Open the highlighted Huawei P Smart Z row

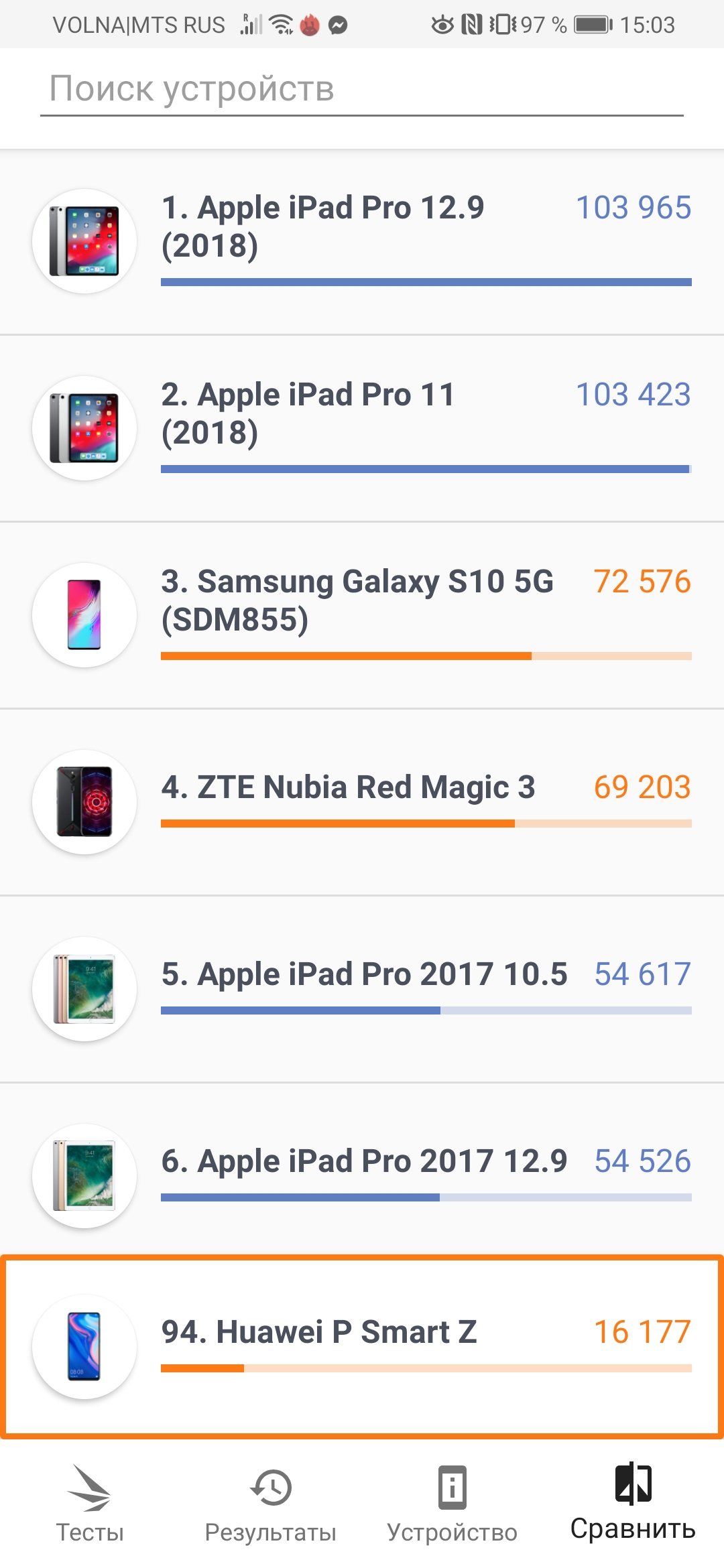[362, 1347]
